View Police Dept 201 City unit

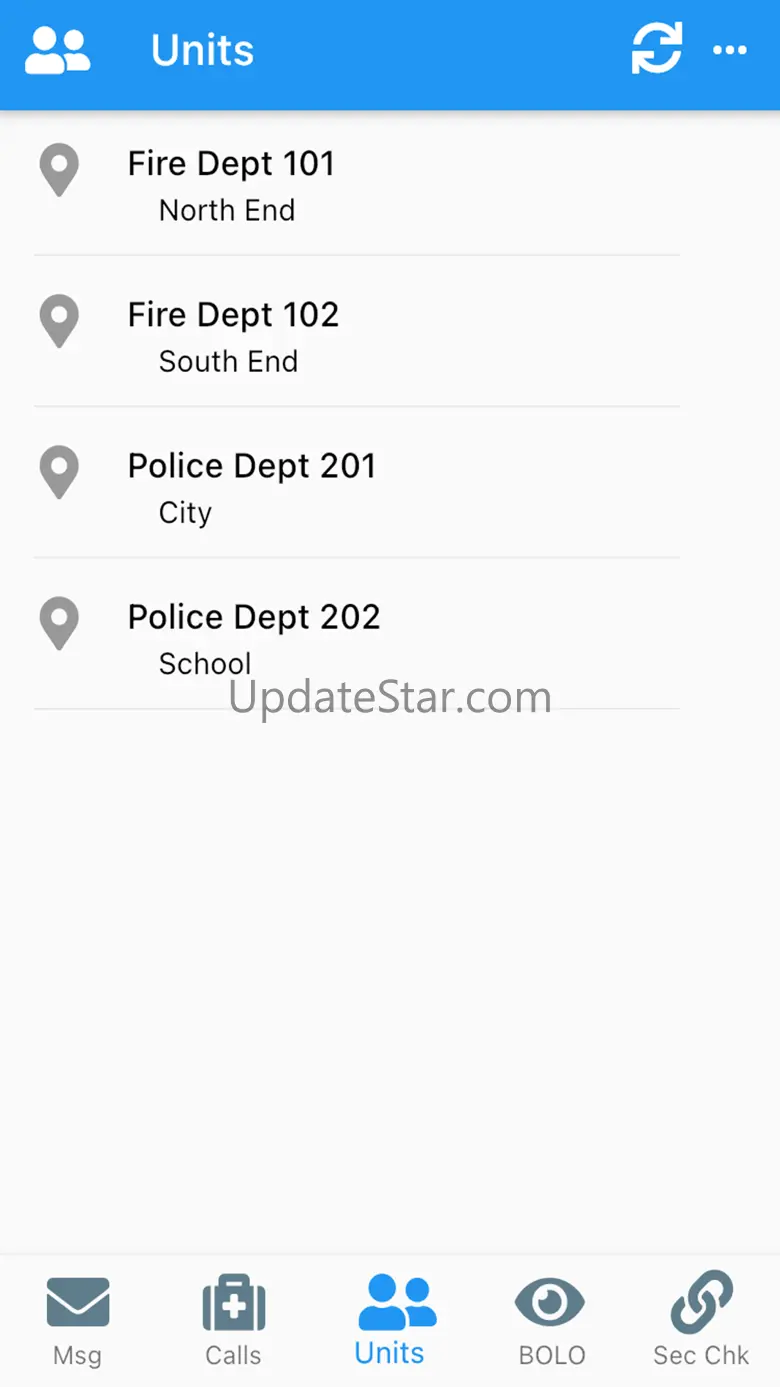tap(252, 487)
